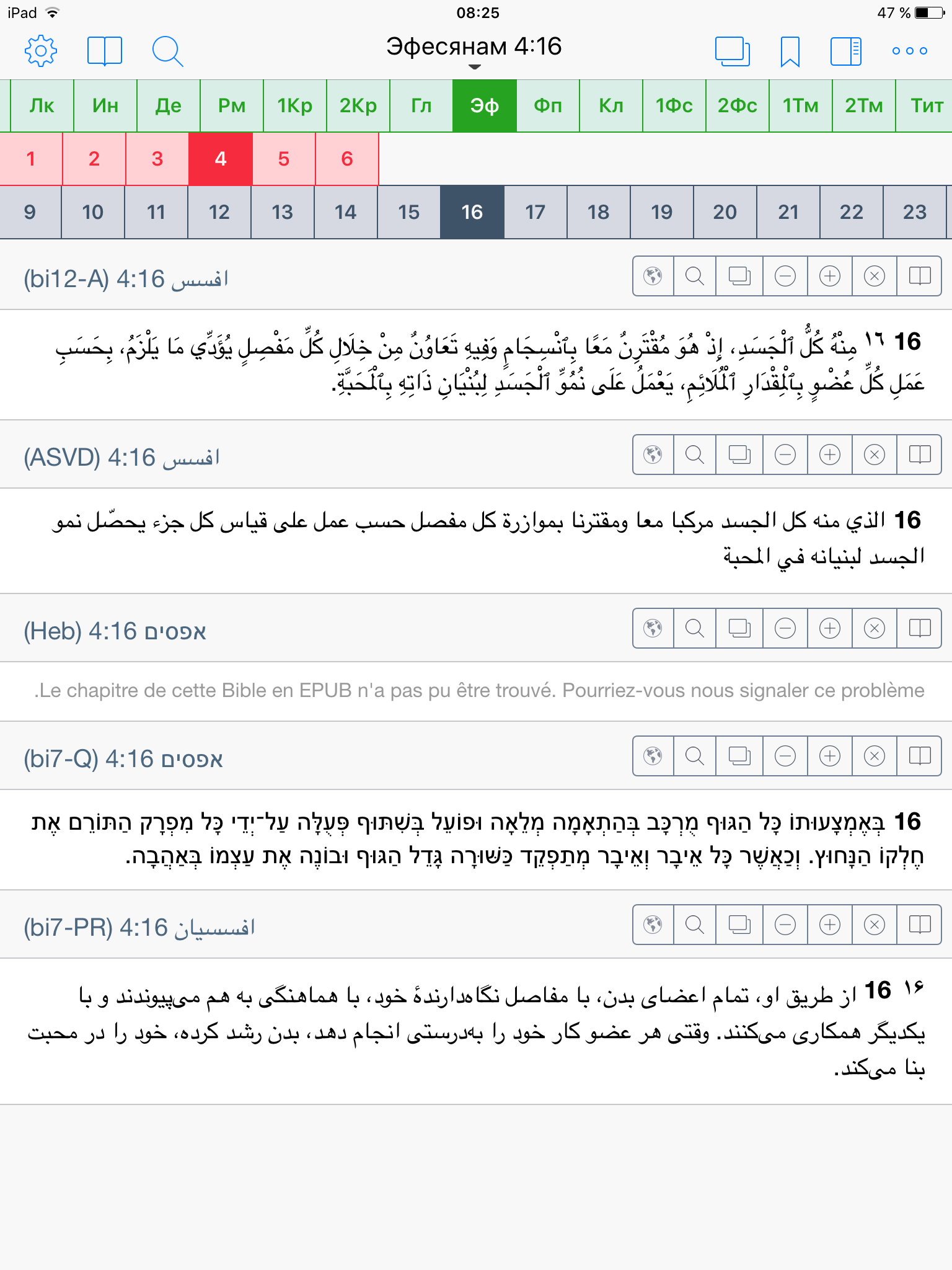Open the bookmark icon
The image size is (952, 1270).
[x=790, y=51]
